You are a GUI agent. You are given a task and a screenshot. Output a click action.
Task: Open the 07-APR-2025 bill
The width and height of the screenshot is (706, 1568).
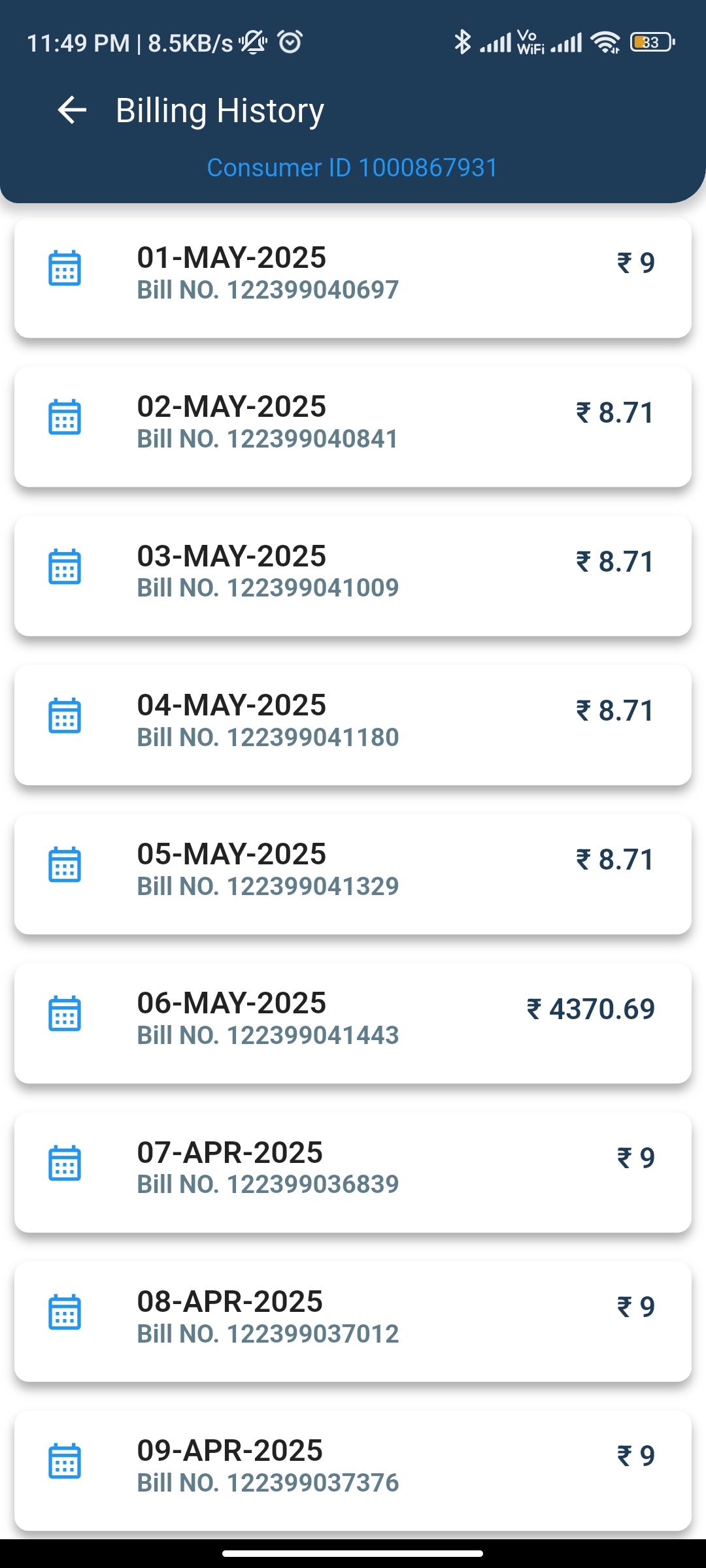click(x=353, y=1173)
